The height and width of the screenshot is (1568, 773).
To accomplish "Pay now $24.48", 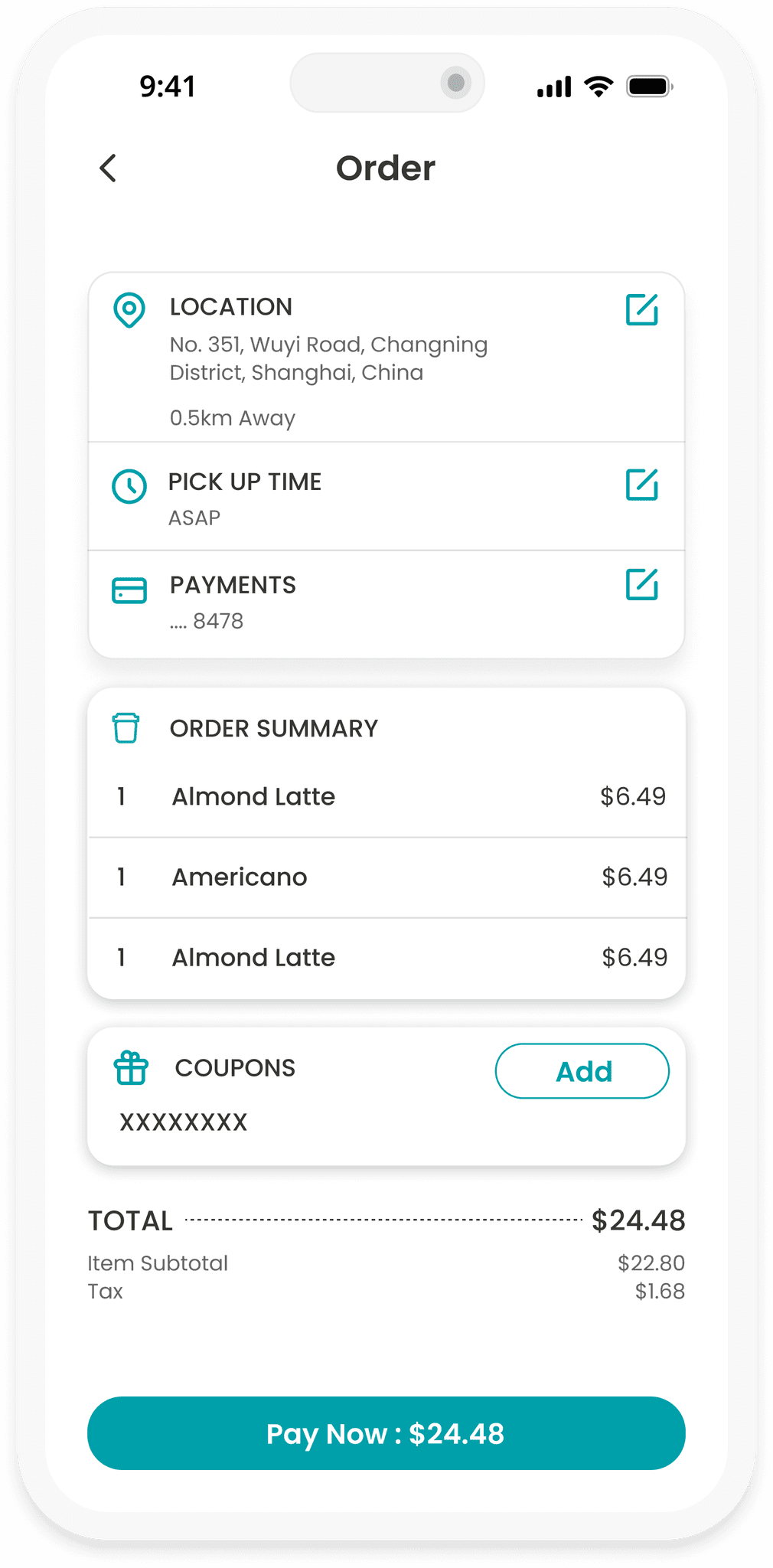I will (386, 1433).
